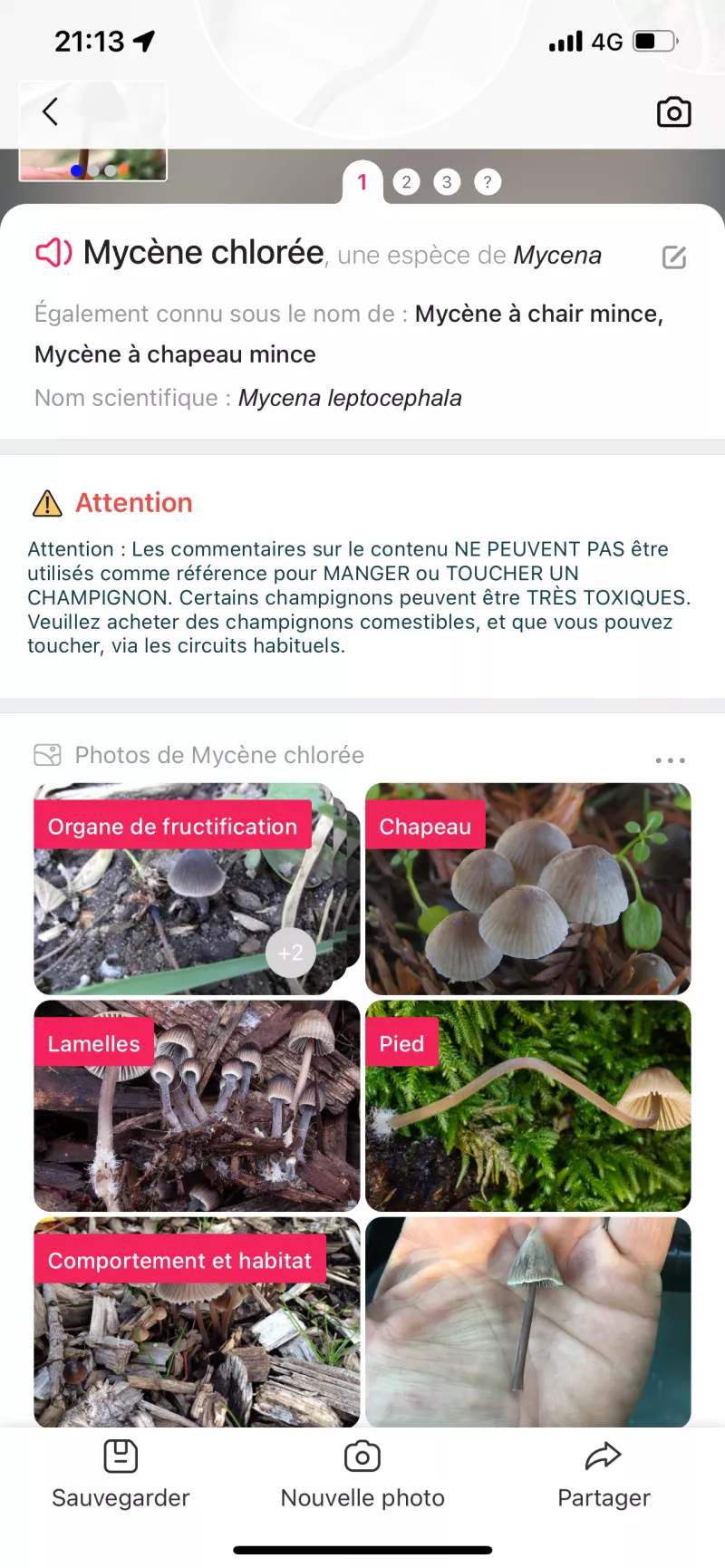
Task: Open the Comportement et habitat photo
Action: [197, 1332]
